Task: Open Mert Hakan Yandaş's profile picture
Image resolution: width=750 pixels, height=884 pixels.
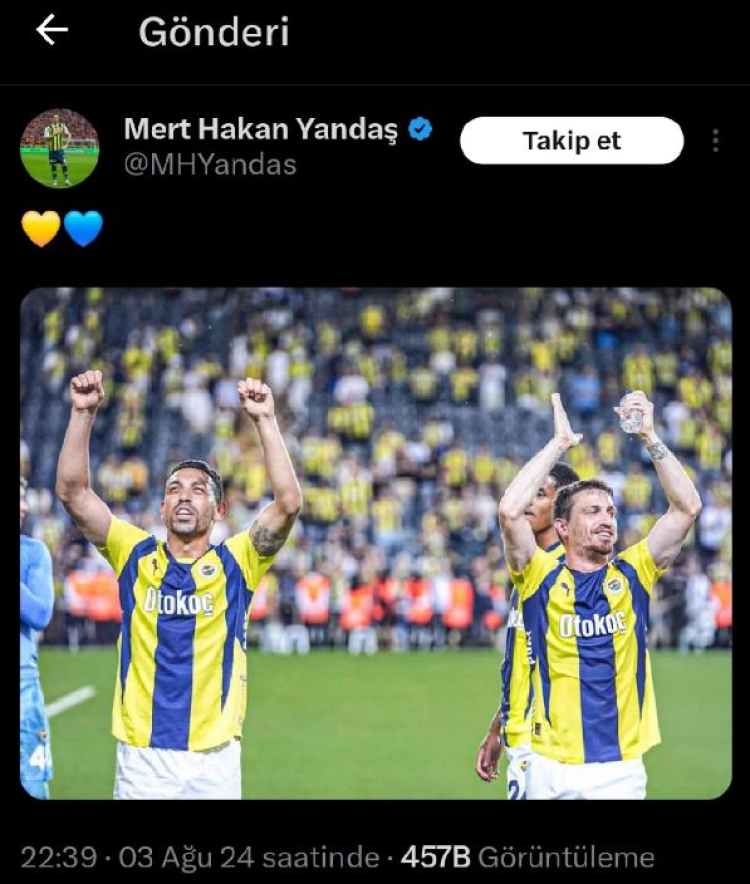Action: tap(60, 148)
